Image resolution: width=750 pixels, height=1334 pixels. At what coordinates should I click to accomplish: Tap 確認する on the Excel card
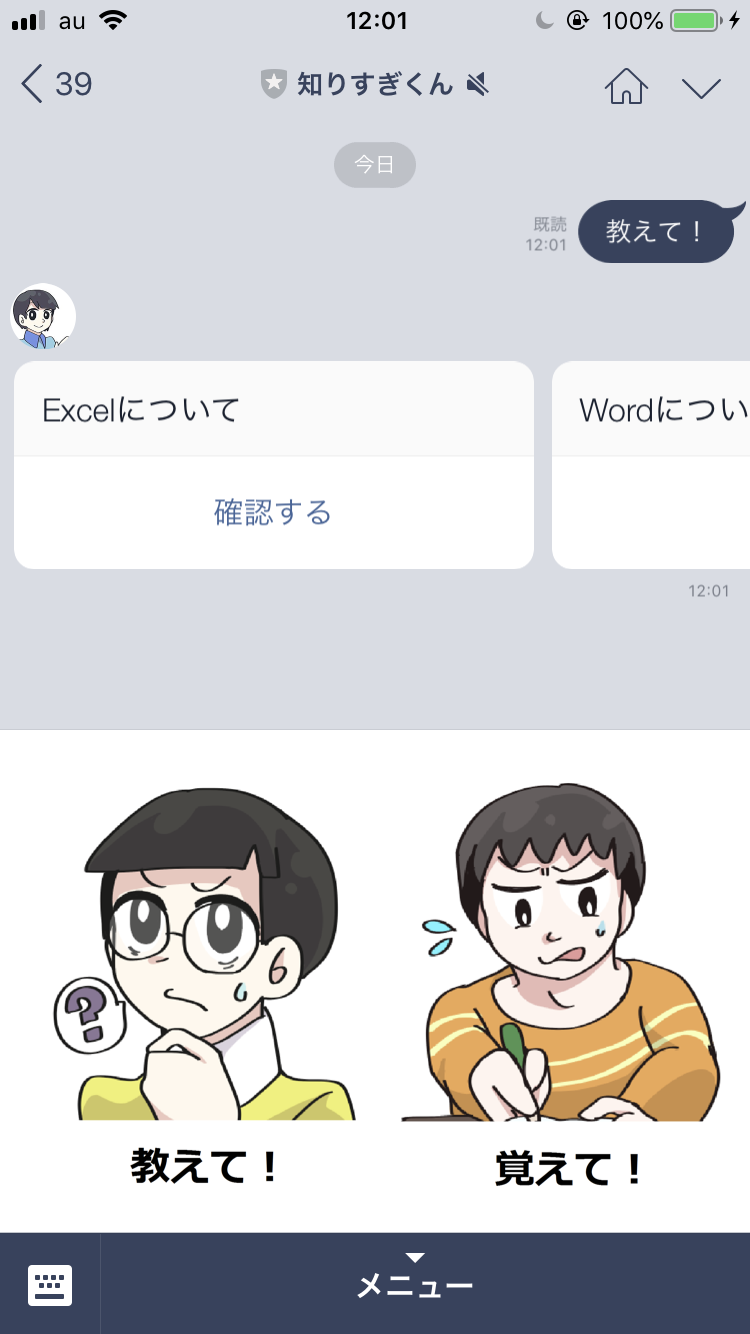272,511
